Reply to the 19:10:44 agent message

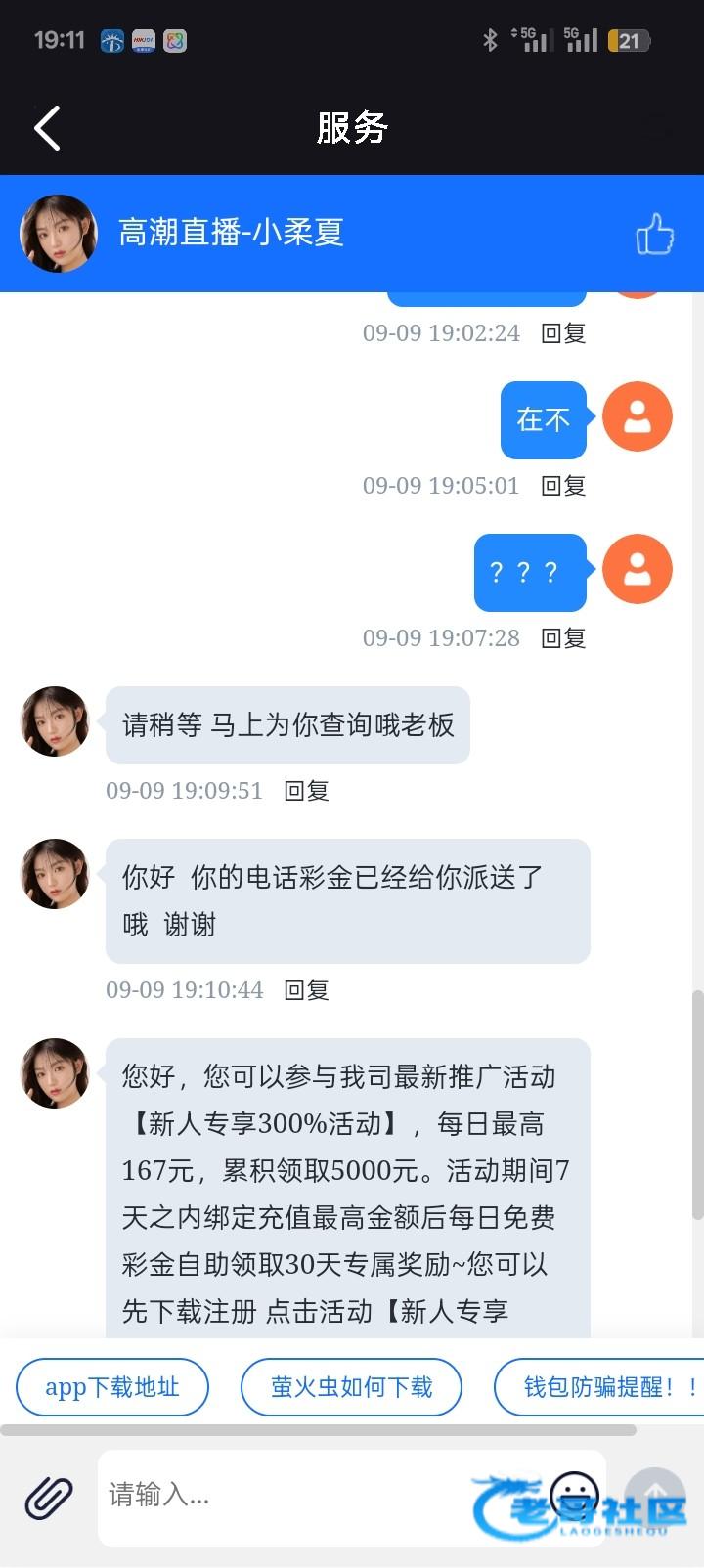tap(306, 990)
